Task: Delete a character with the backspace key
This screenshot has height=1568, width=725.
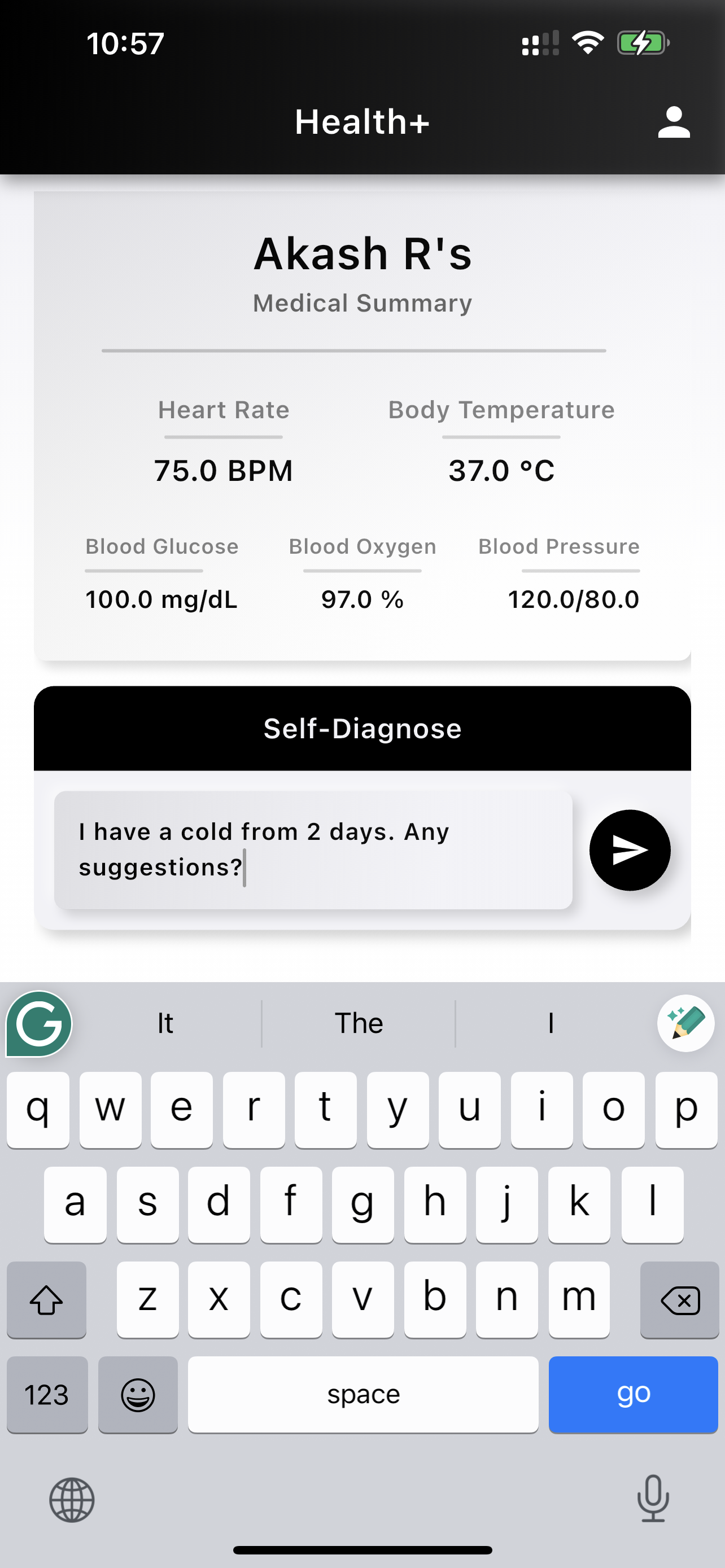Action: coord(679,1300)
